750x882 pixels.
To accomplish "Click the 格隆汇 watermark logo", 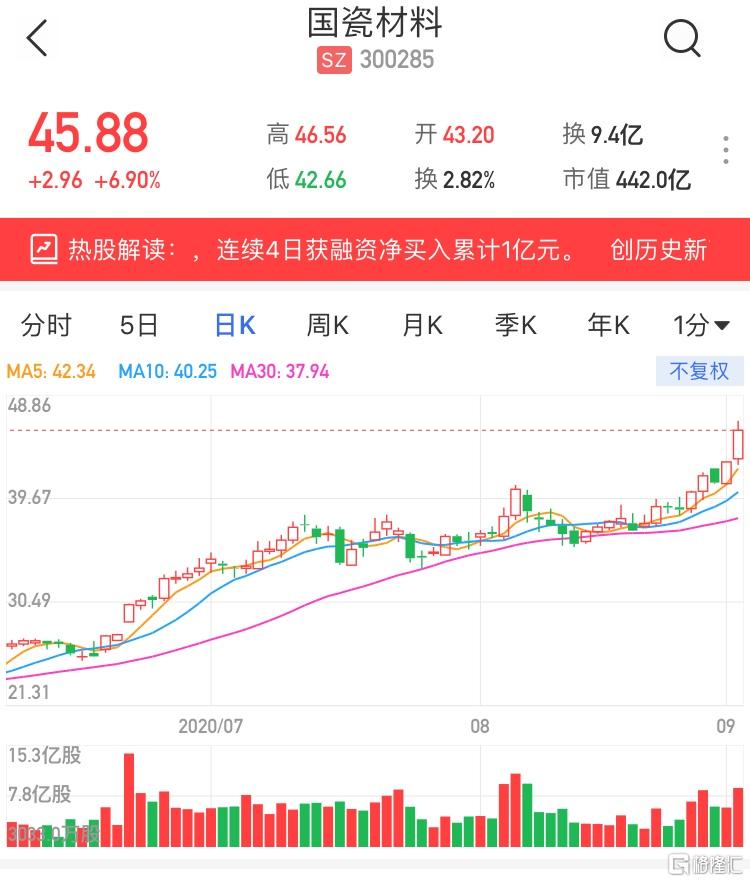I will pos(704,864).
